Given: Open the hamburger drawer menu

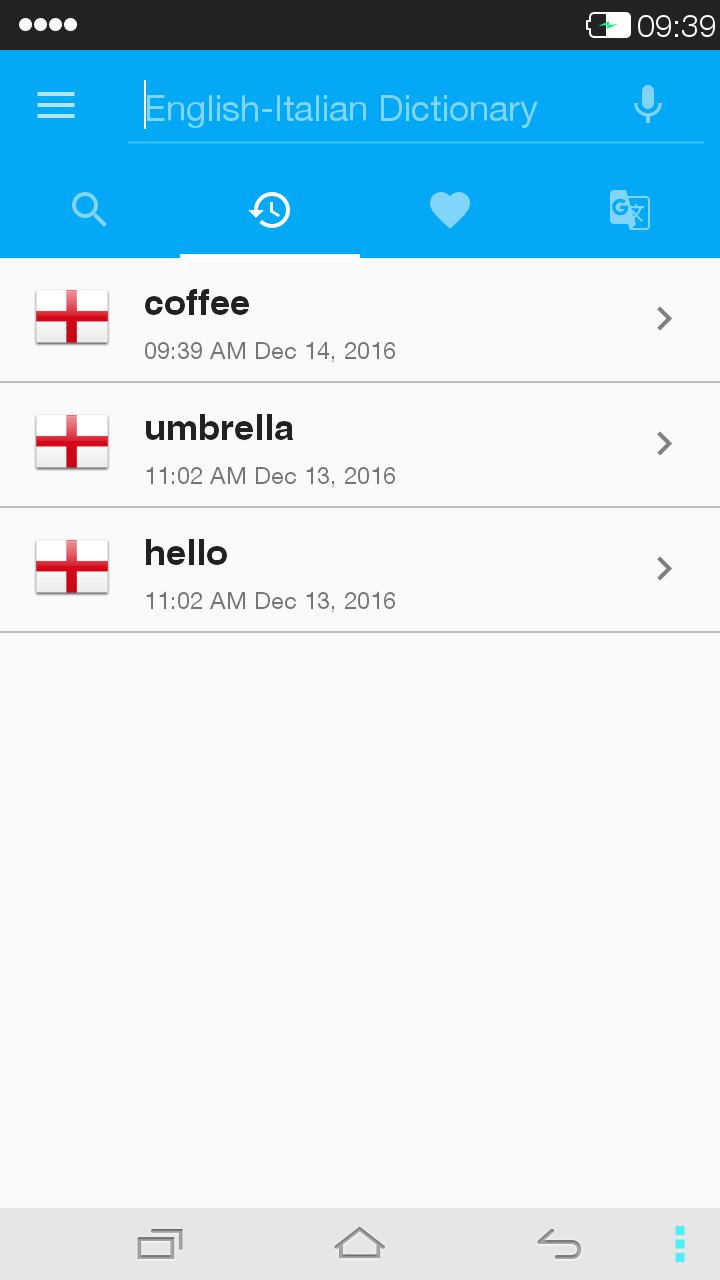Looking at the screenshot, I should coord(56,106).
